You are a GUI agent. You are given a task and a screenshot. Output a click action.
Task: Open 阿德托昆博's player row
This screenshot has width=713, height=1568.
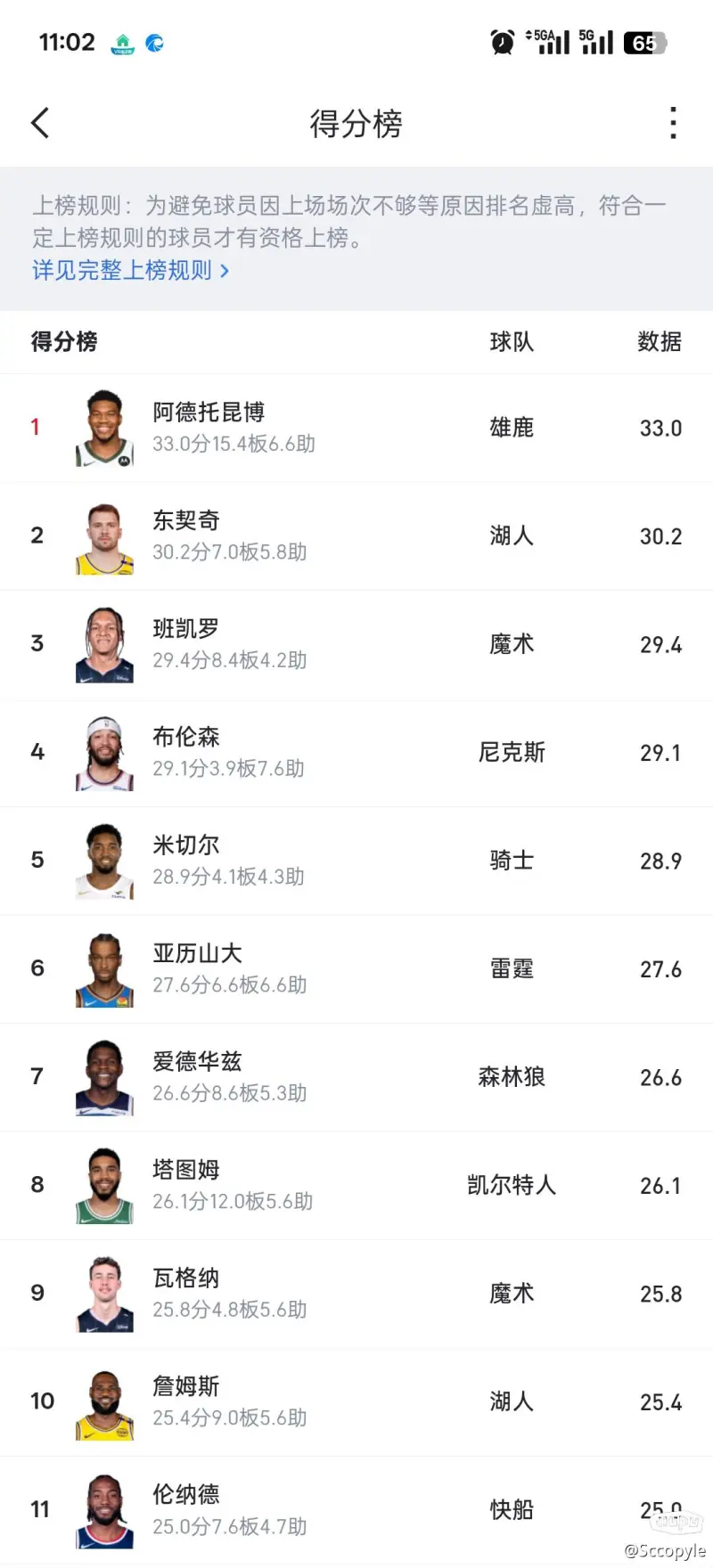click(356, 428)
